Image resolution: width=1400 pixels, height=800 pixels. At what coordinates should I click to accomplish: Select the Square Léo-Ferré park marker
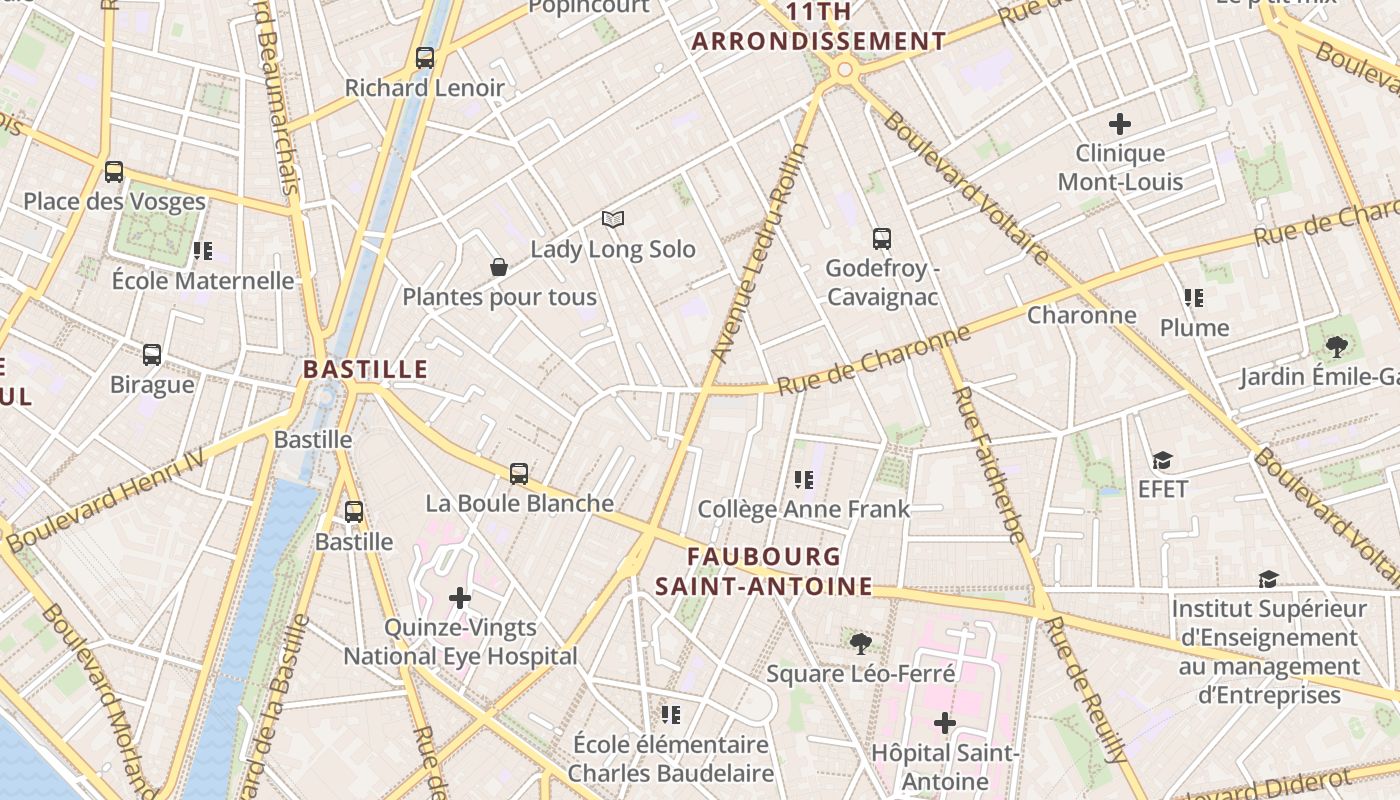(860, 644)
